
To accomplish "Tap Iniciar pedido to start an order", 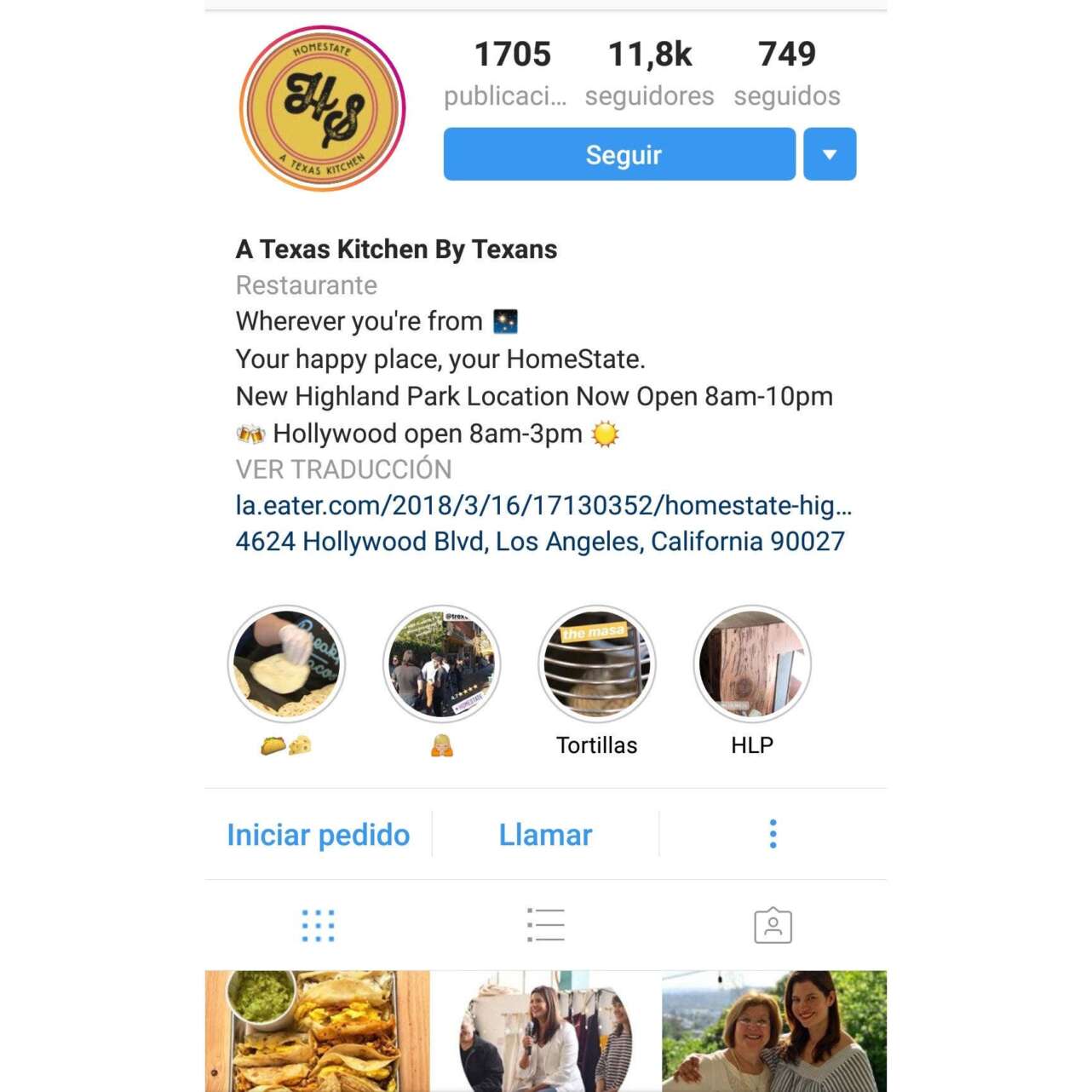I will coord(318,835).
